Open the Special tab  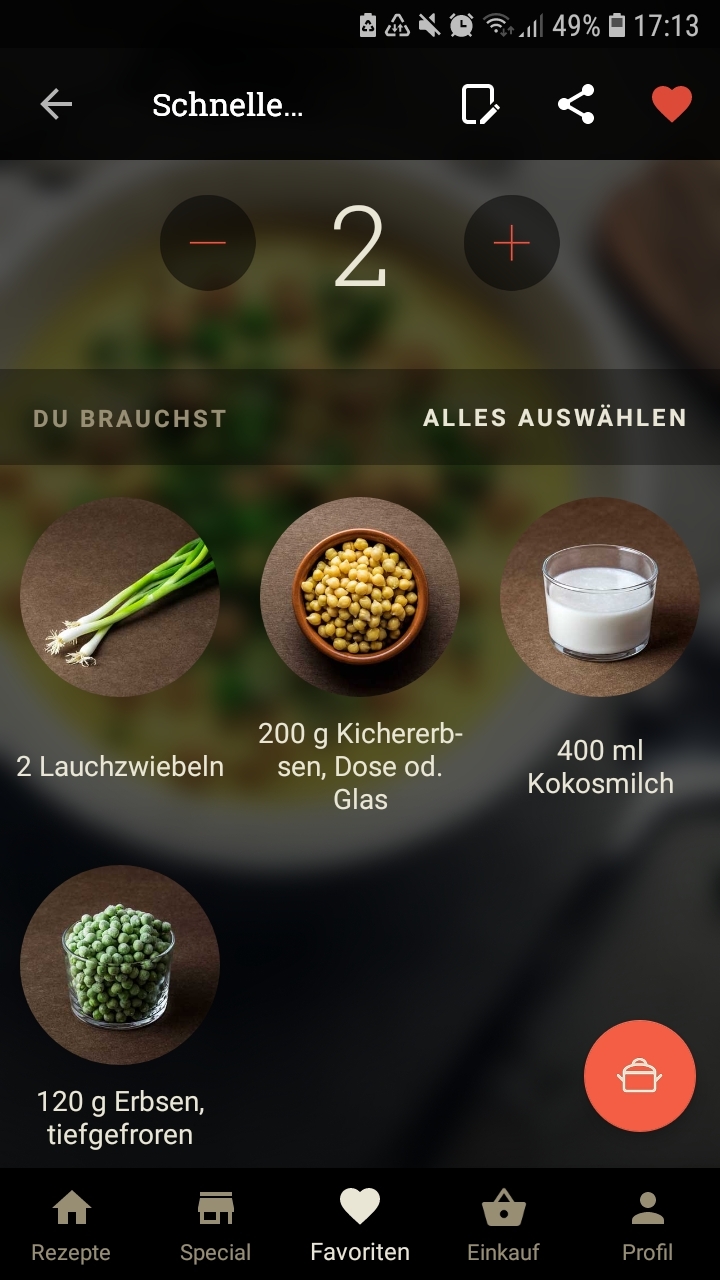coord(215,1225)
